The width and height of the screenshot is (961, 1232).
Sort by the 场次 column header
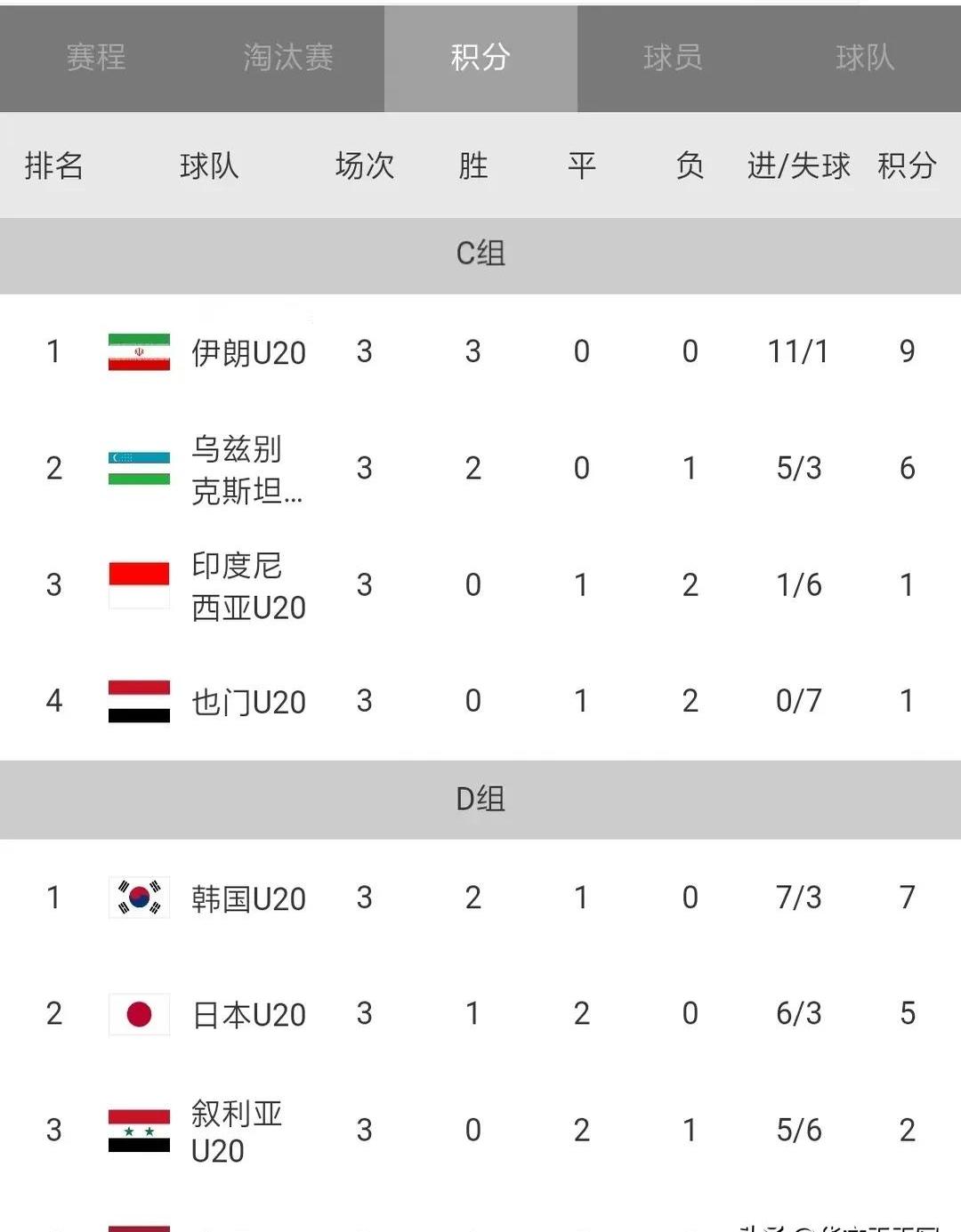click(363, 165)
